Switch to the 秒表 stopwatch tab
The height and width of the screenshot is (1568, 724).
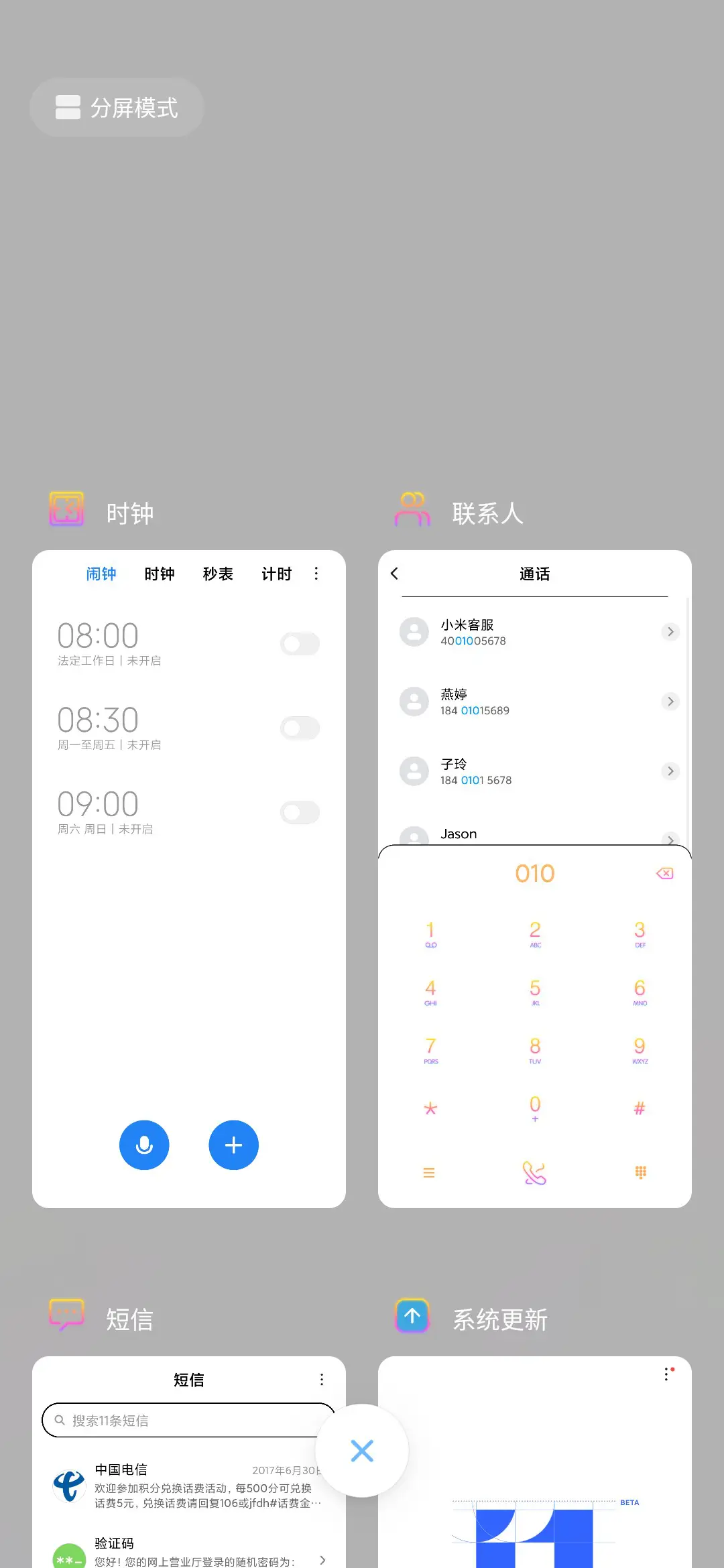(218, 574)
